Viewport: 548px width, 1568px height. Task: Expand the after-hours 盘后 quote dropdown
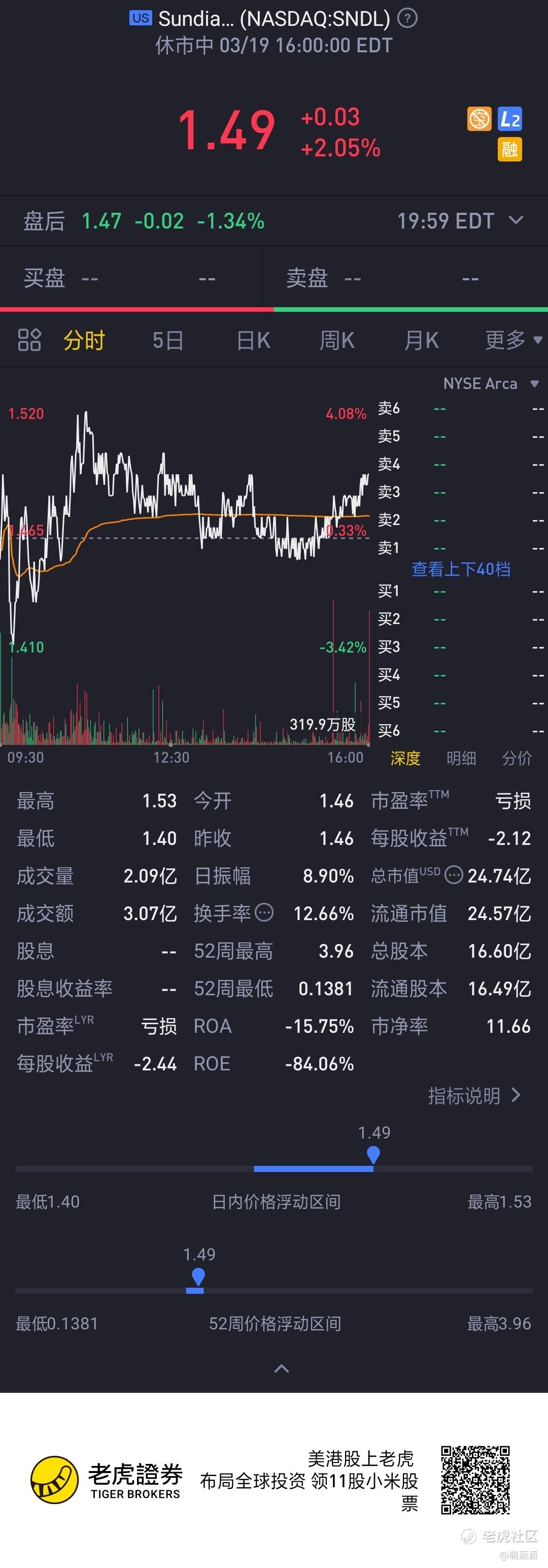point(516,220)
